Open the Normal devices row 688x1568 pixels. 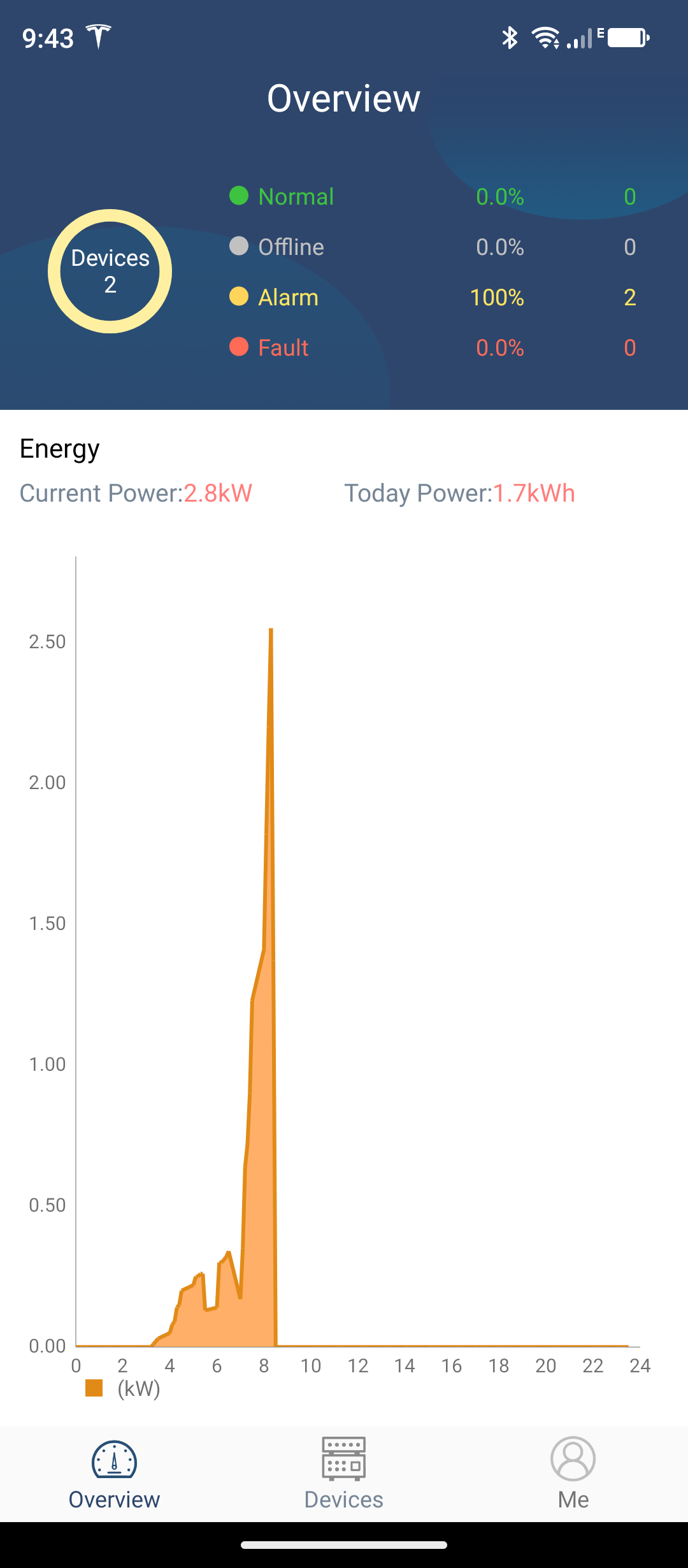(433, 196)
